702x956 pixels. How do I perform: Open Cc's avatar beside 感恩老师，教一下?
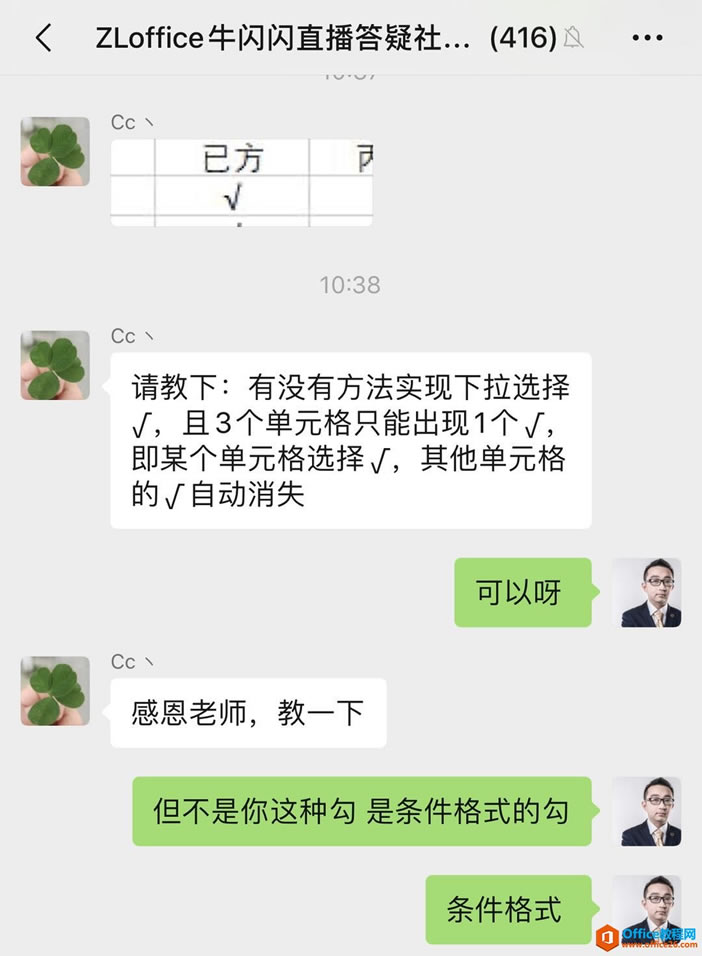pyautogui.click(x=55, y=691)
